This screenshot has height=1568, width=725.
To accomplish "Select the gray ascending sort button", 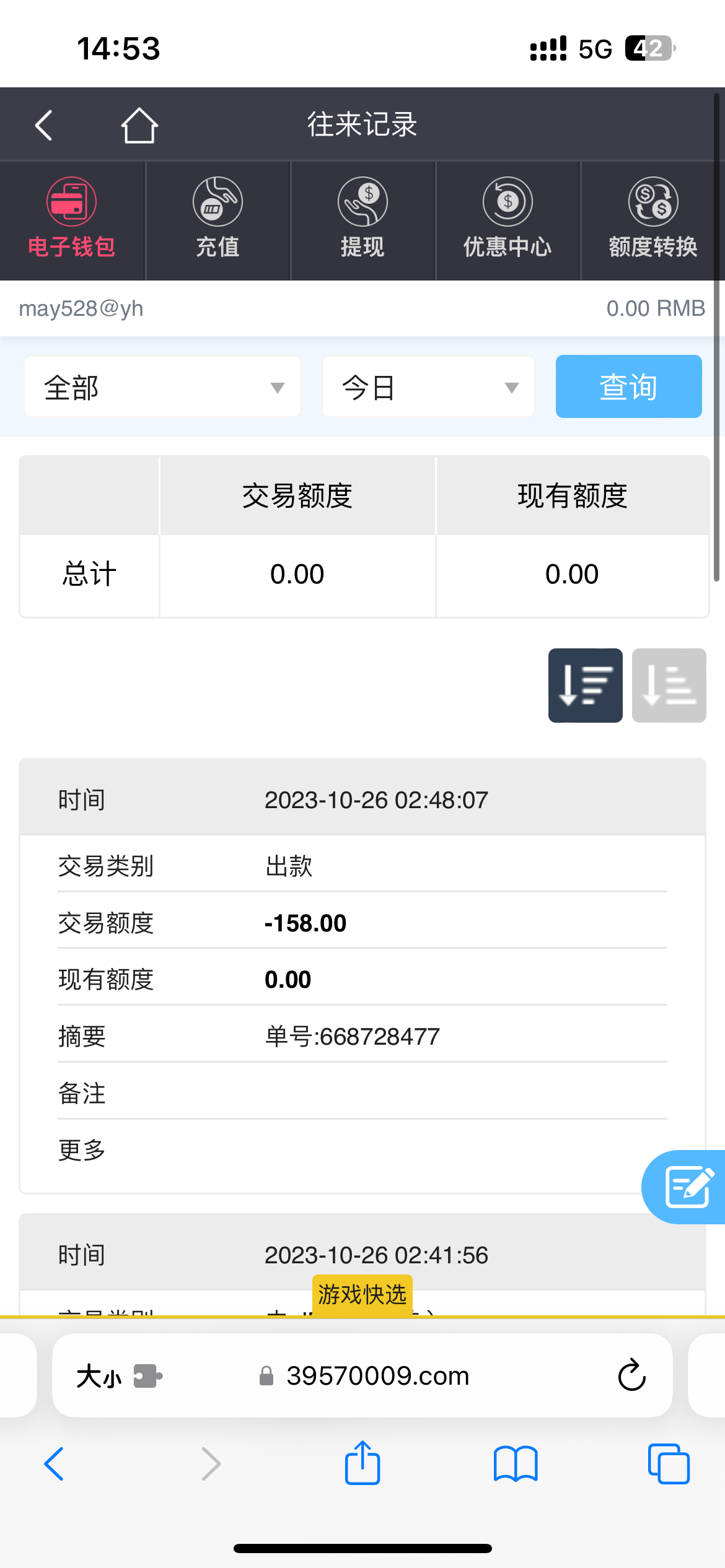I will pyautogui.click(x=669, y=686).
